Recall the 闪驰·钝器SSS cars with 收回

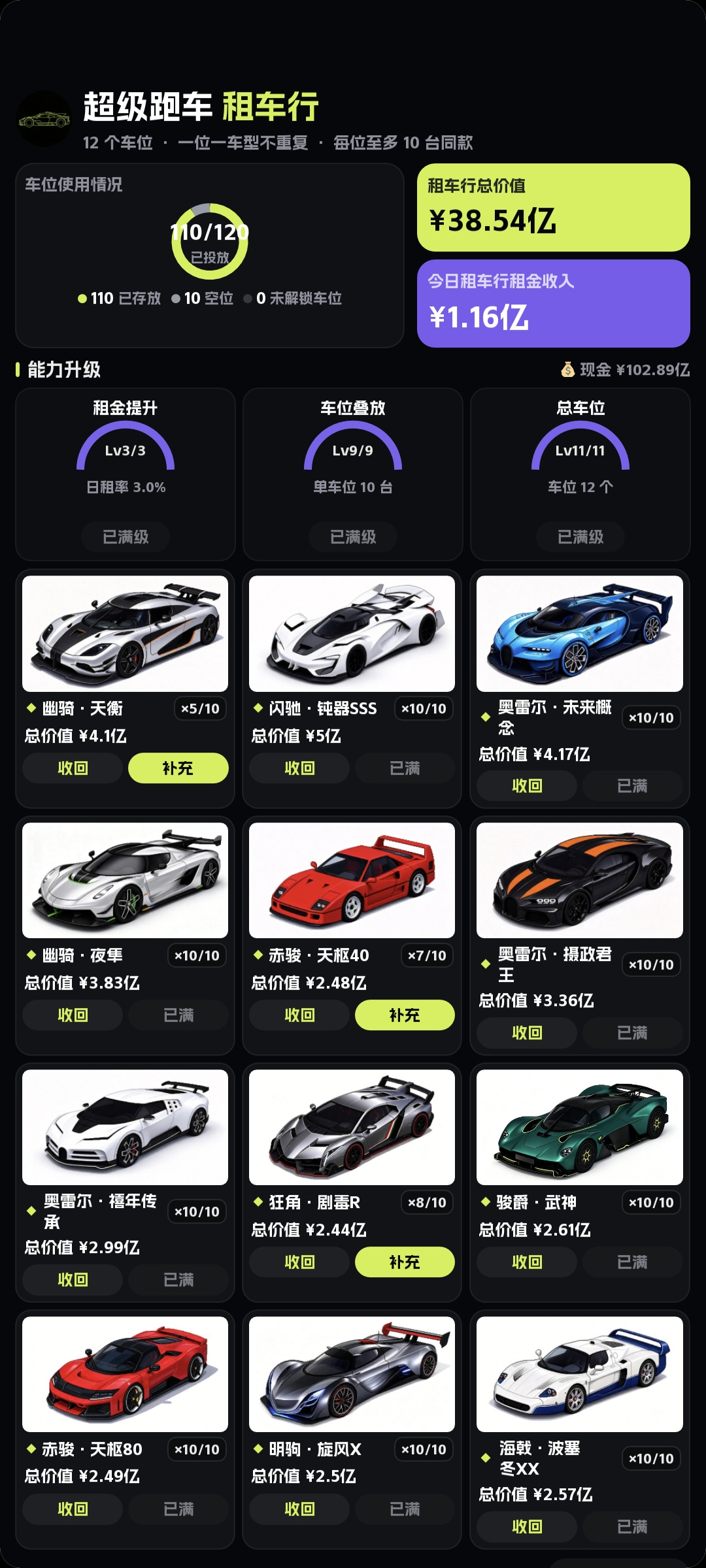pos(299,768)
